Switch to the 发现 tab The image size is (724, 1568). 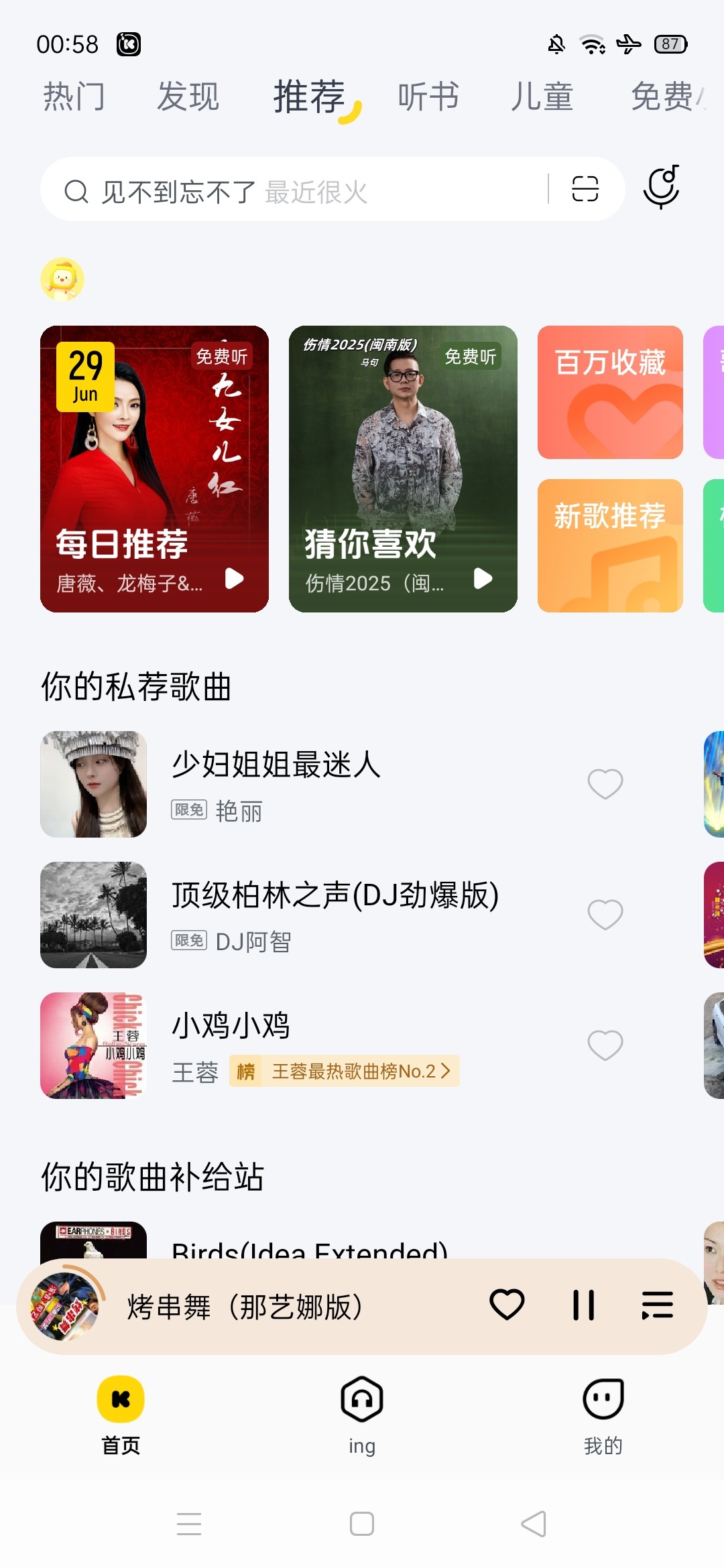[x=188, y=96]
